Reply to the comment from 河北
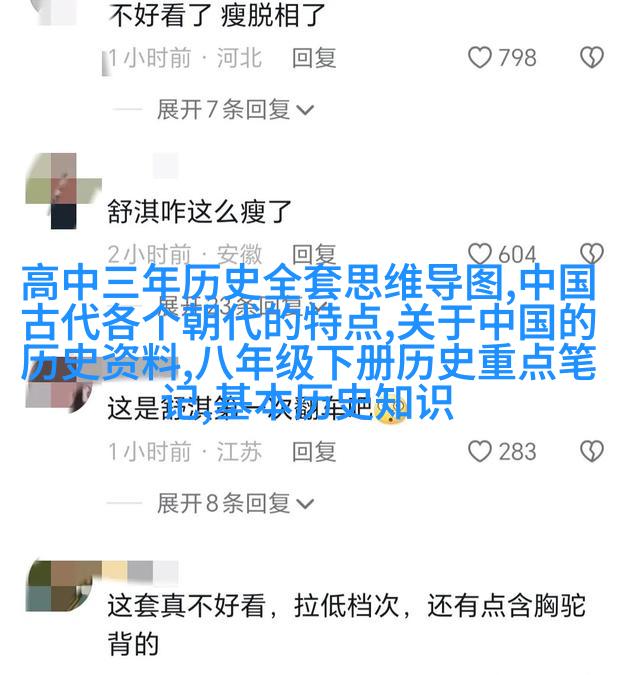Viewport: 640px width, 675px height. click(x=313, y=58)
